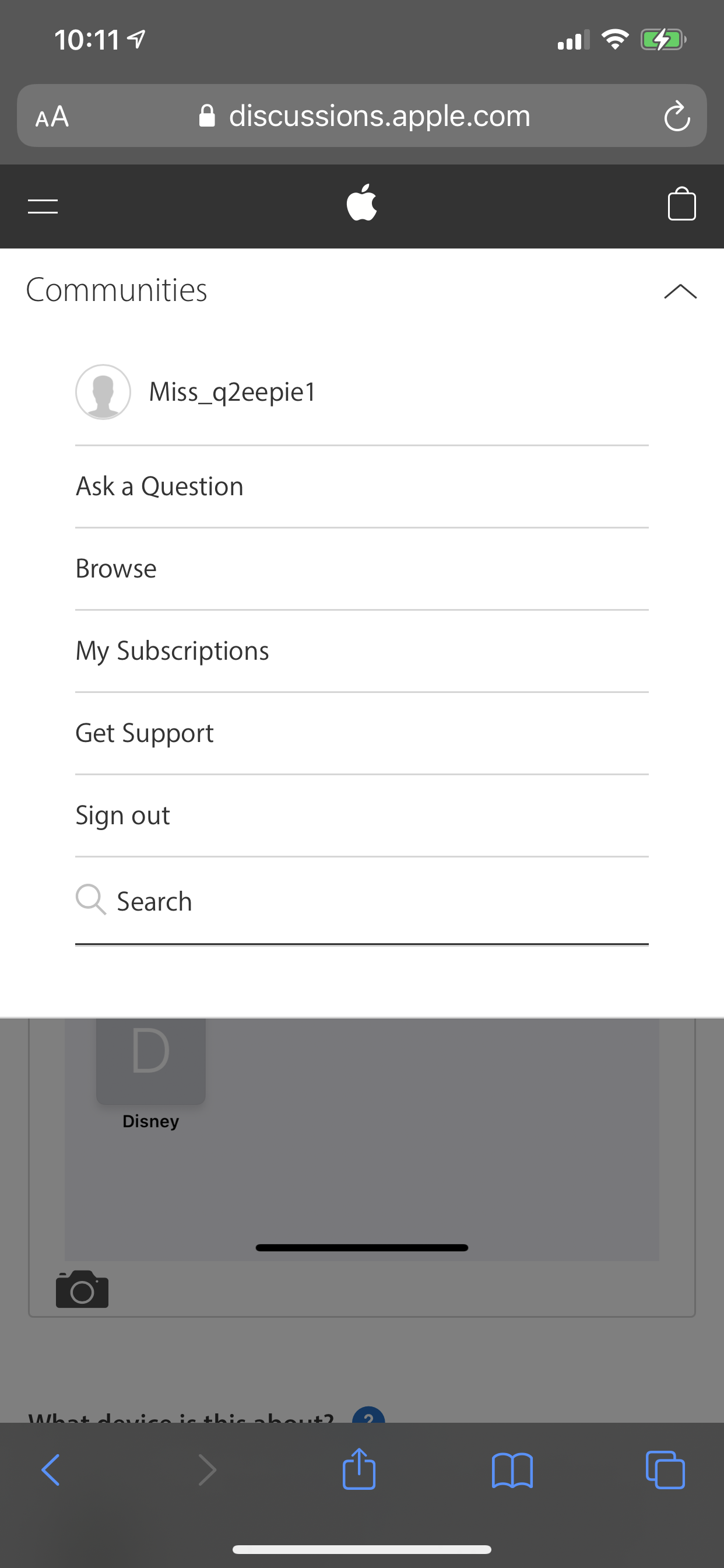The height and width of the screenshot is (1568, 724).
Task: Open Safari bookmarks
Action: tap(512, 1470)
